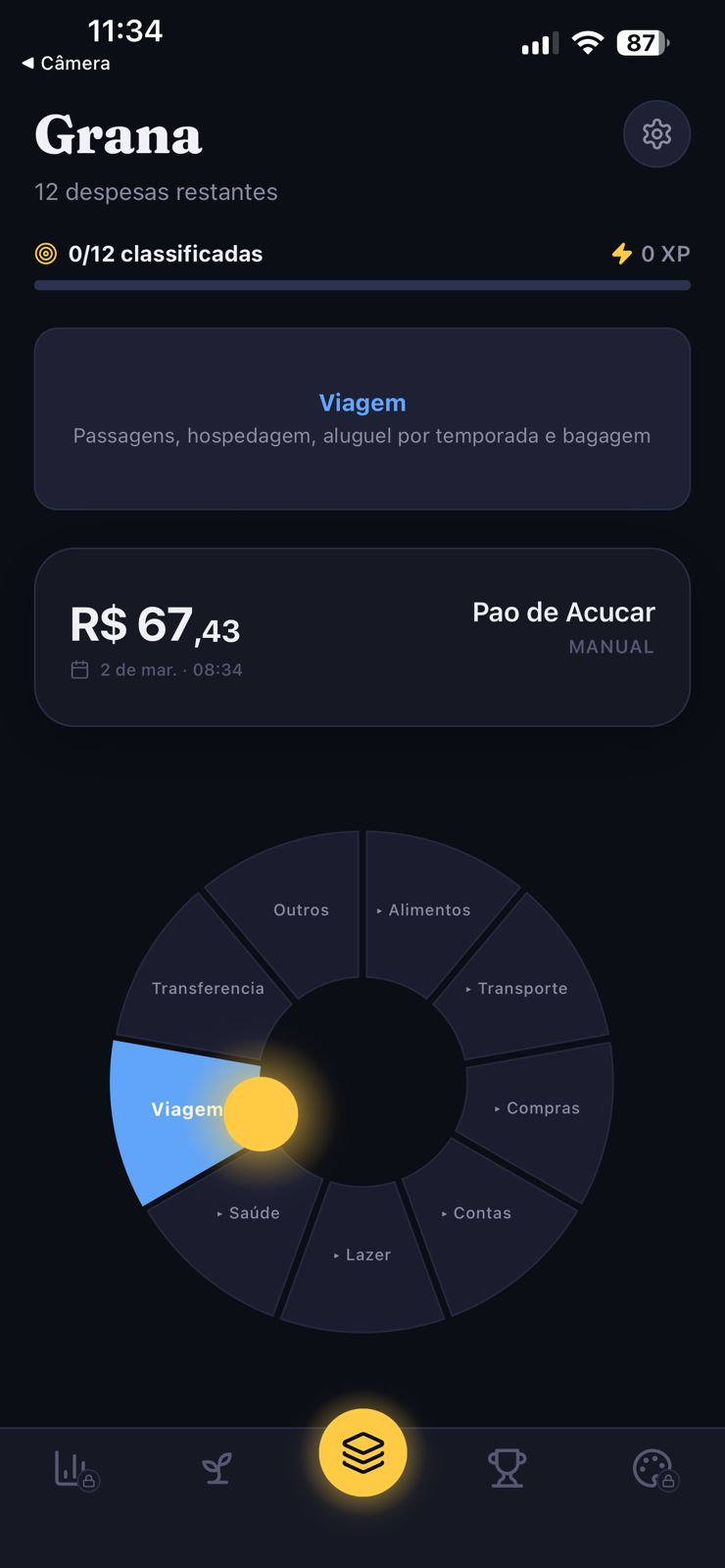The image size is (725, 1568).
Task: Select the Pao de Acucar transaction card
Action: click(362, 636)
